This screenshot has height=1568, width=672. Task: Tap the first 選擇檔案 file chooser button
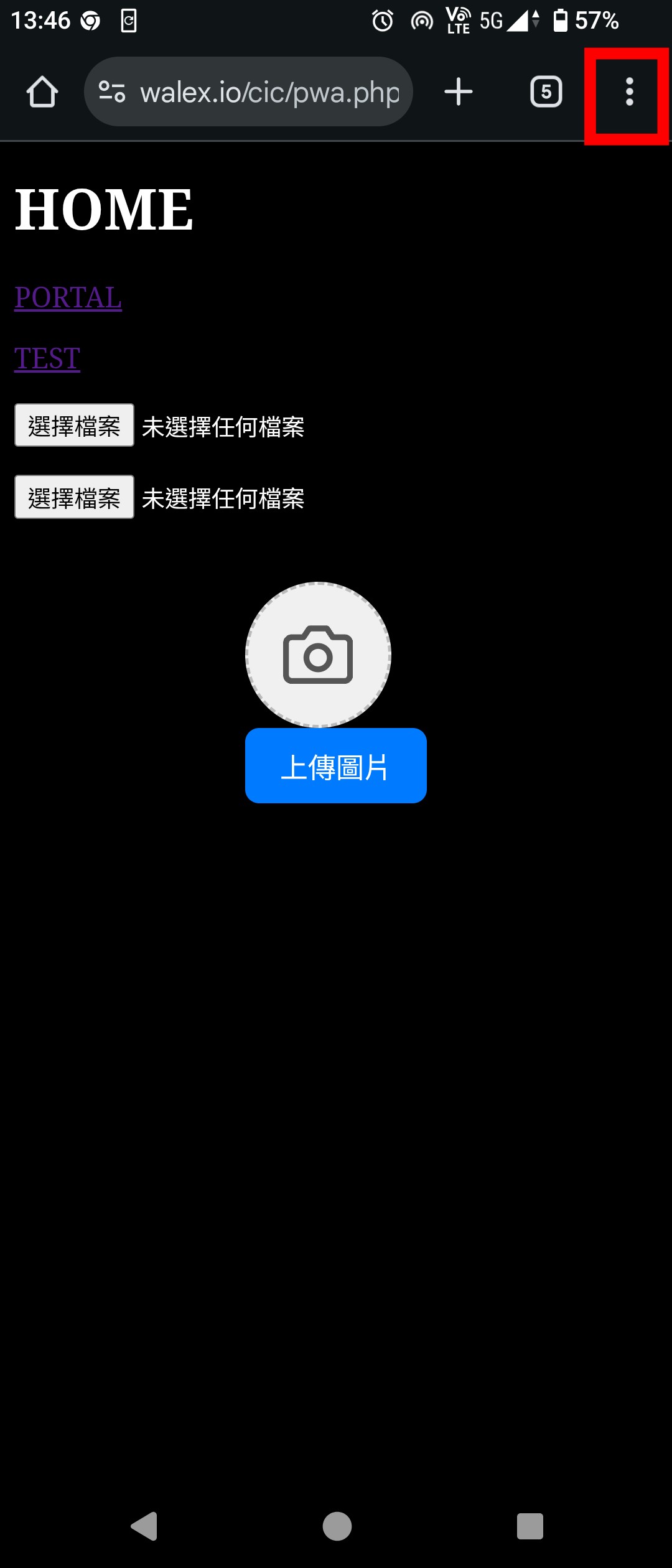coord(74,426)
